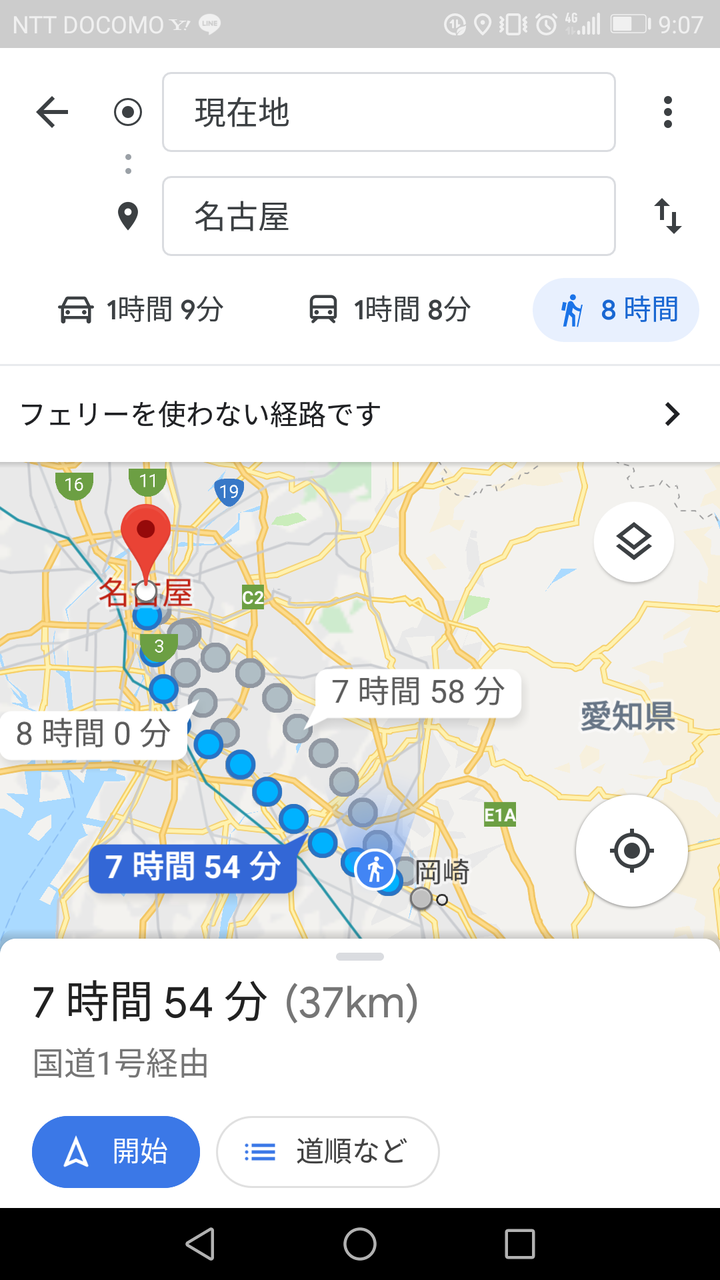Open the map layers button
The image size is (720, 1280).
tap(634, 542)
